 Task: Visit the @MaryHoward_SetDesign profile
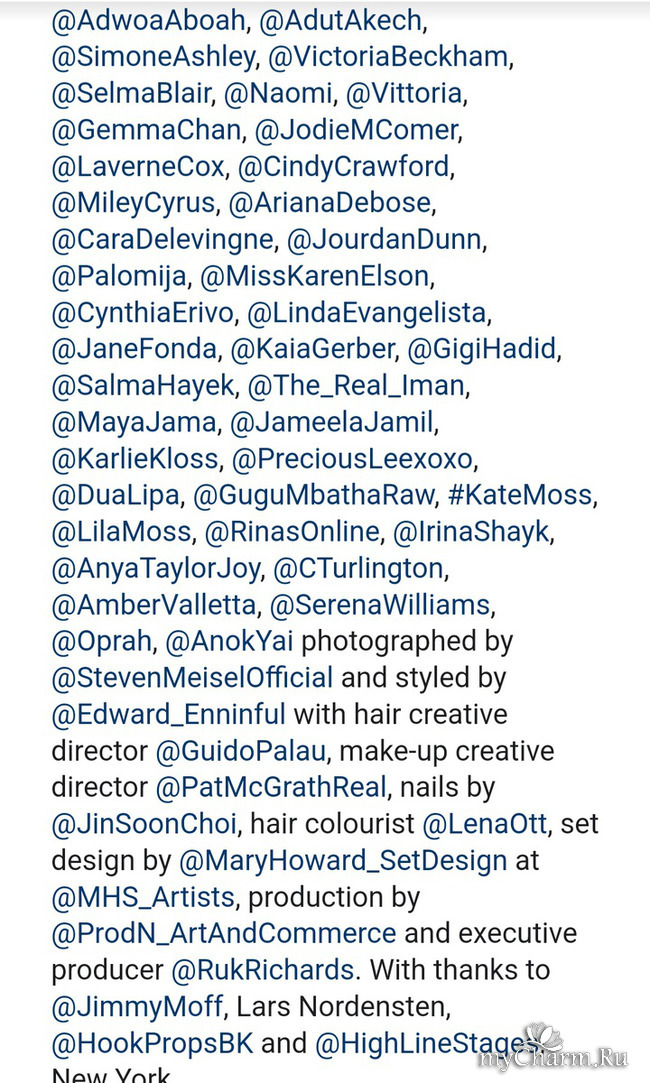342,860
